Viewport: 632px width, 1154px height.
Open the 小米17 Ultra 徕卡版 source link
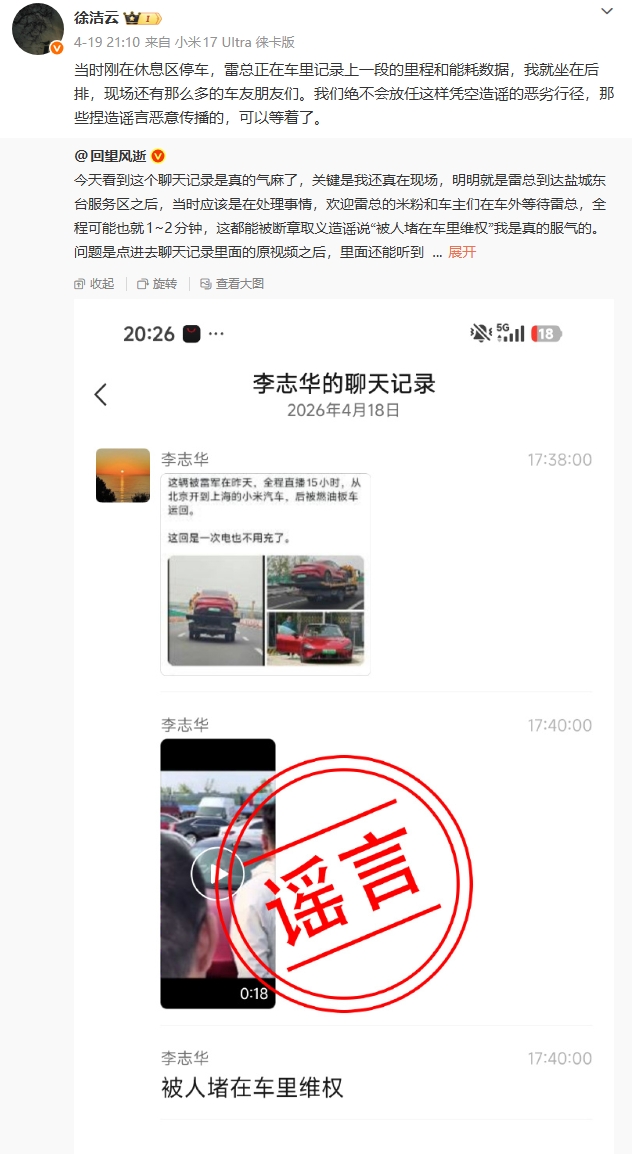(x=234, y=42)
